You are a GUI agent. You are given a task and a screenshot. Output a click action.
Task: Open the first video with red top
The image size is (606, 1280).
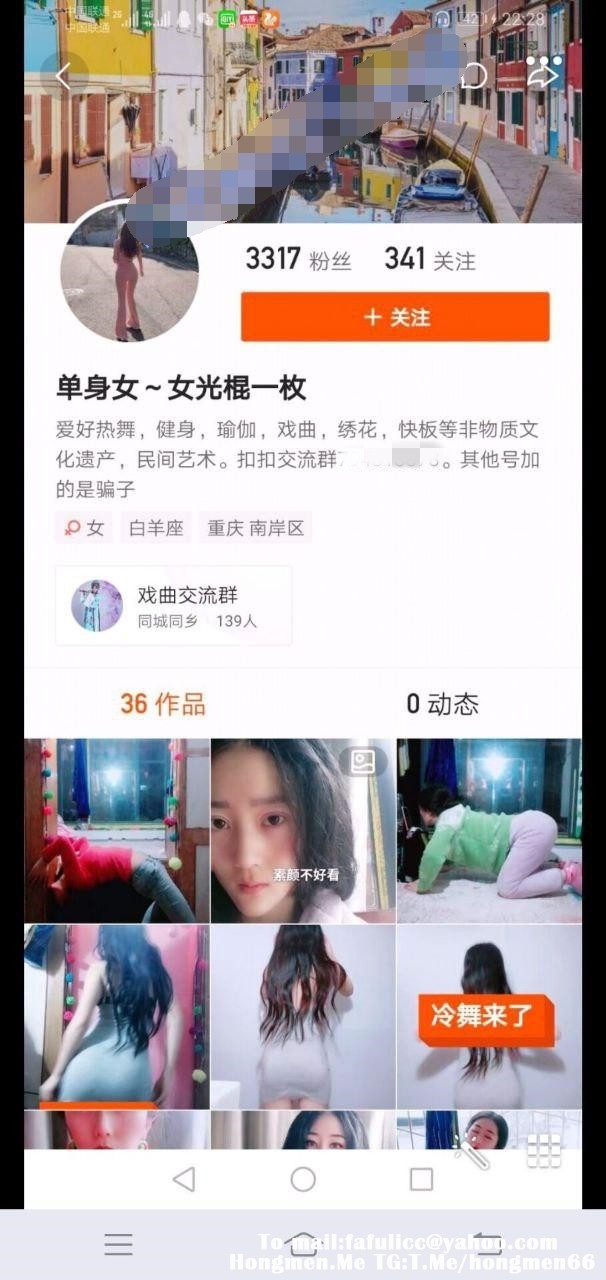coord(117,830)
